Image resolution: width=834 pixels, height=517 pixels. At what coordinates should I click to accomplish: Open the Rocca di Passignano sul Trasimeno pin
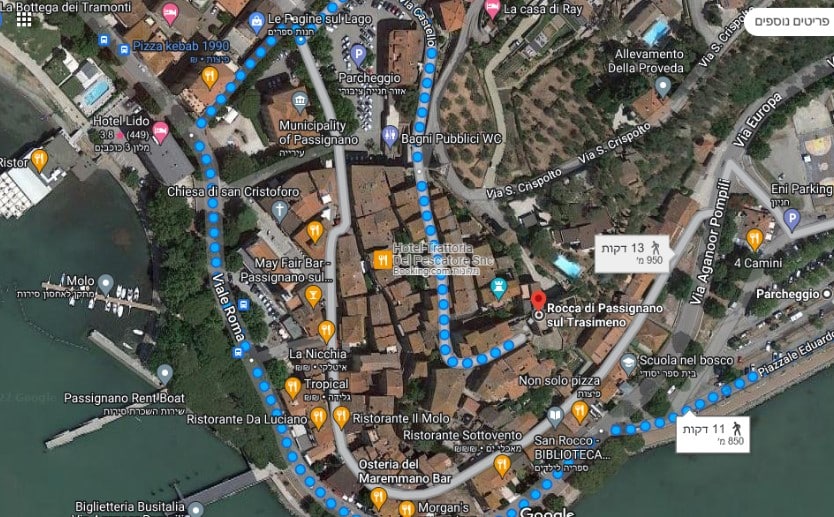point(538,301)
